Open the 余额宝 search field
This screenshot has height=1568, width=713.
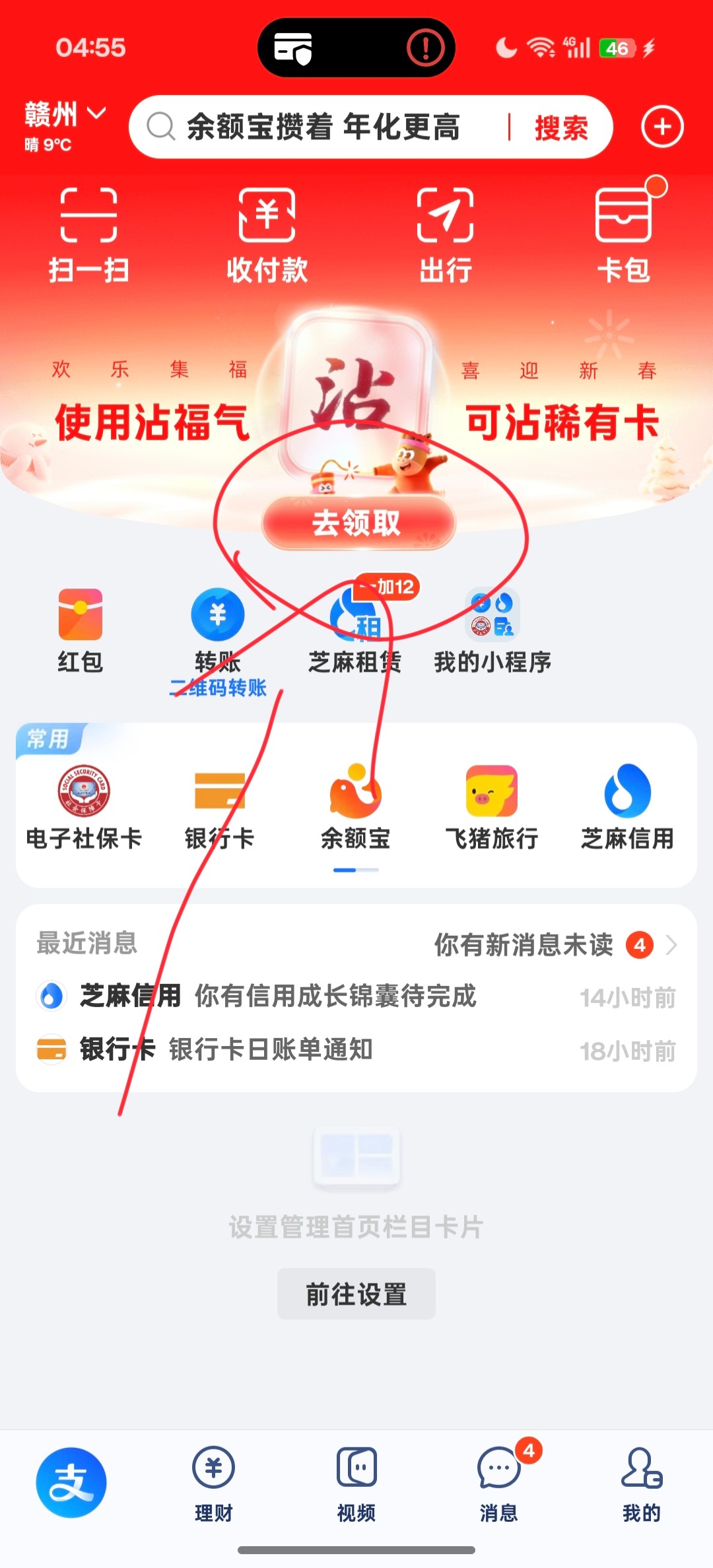[323, 127]
